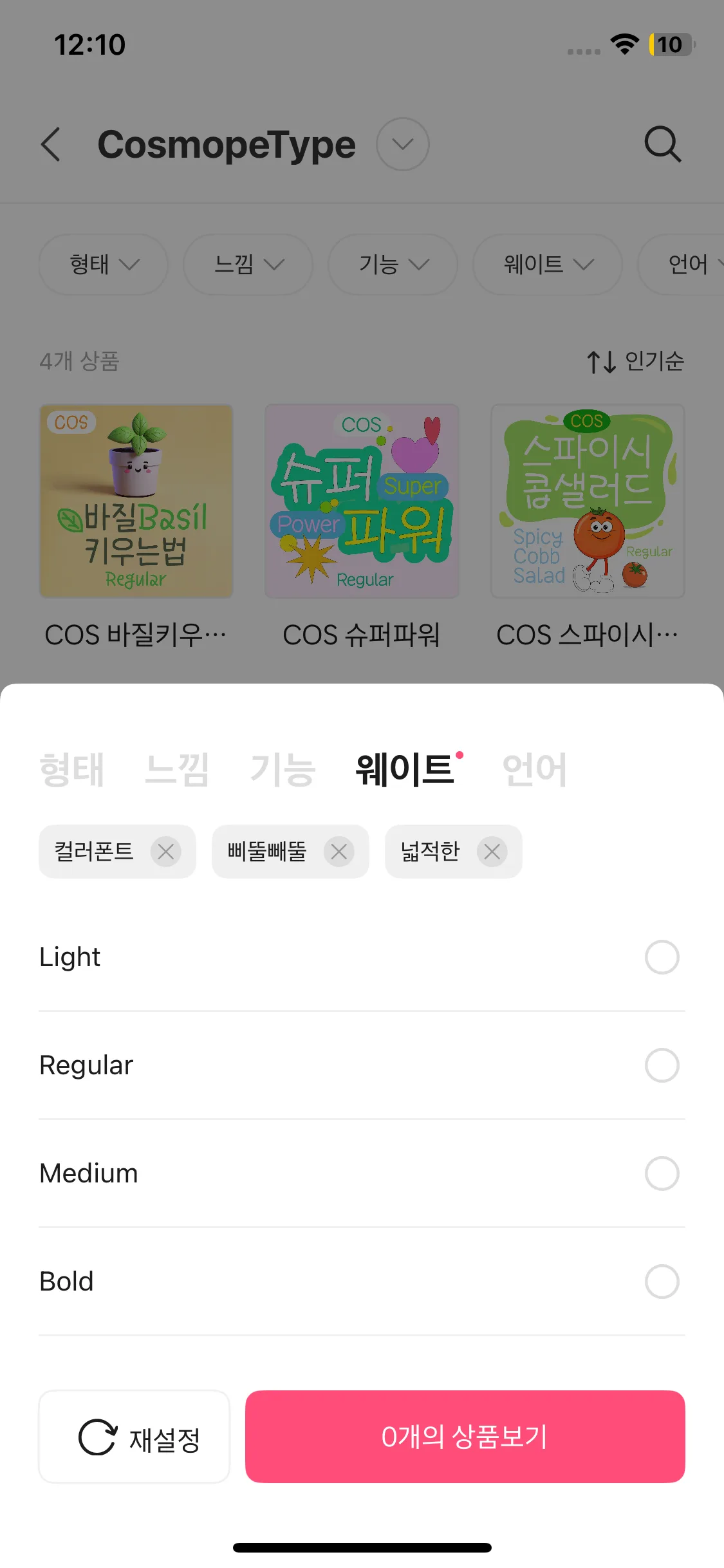Pick the Medium weight option
Screen dimensions: 724x1568
pos(662,1173)
